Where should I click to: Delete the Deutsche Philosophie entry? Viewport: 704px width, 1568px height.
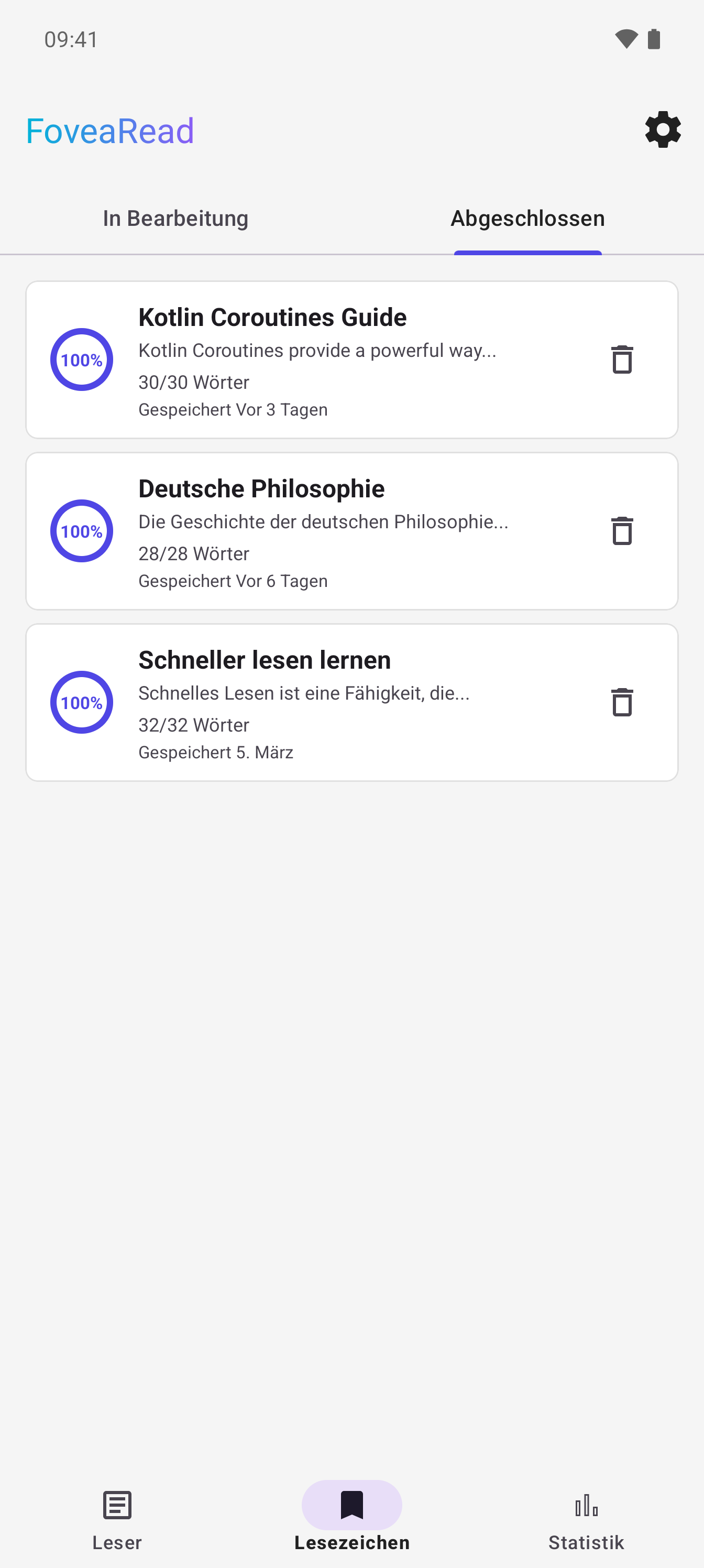tap(622, 530)
